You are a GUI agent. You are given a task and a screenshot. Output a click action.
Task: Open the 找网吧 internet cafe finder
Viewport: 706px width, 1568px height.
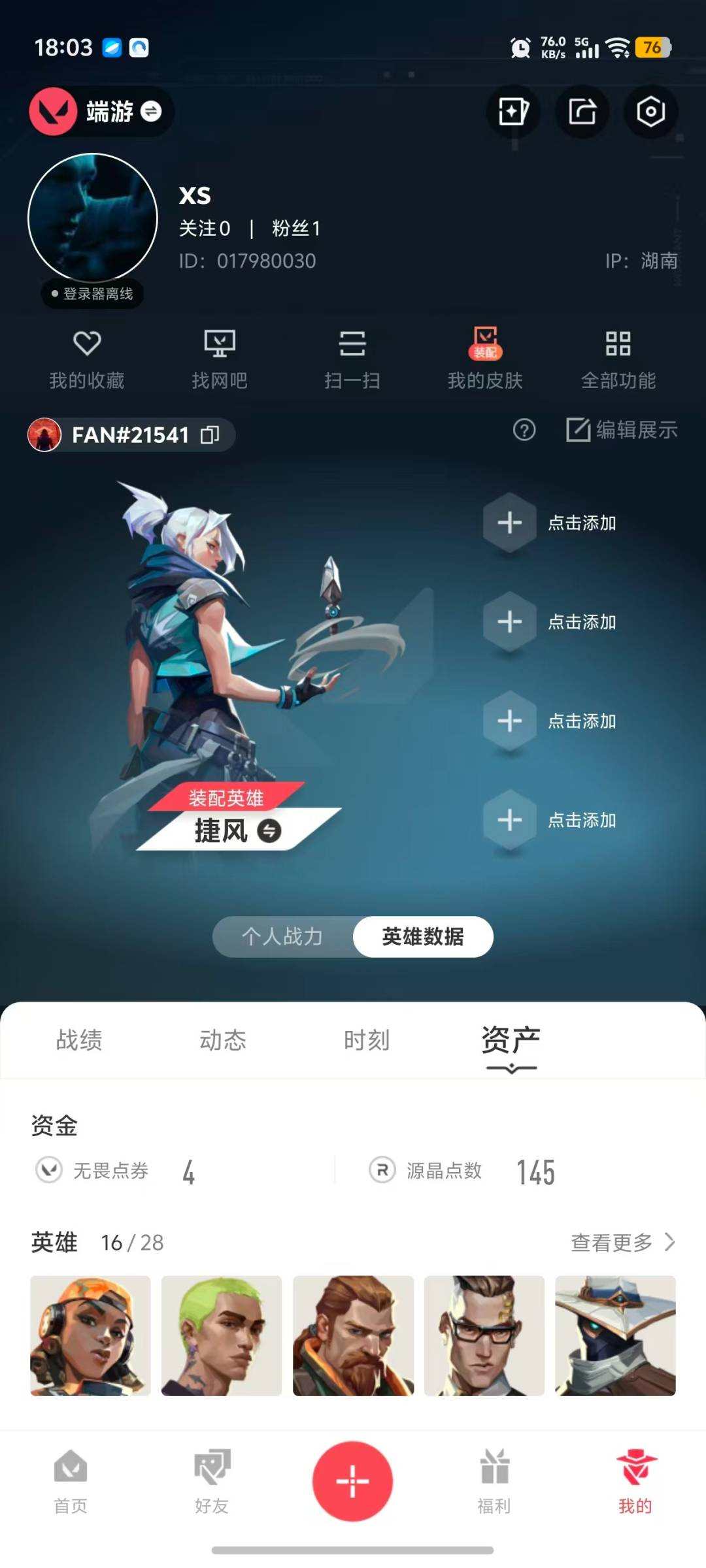[x=221, y=358]
